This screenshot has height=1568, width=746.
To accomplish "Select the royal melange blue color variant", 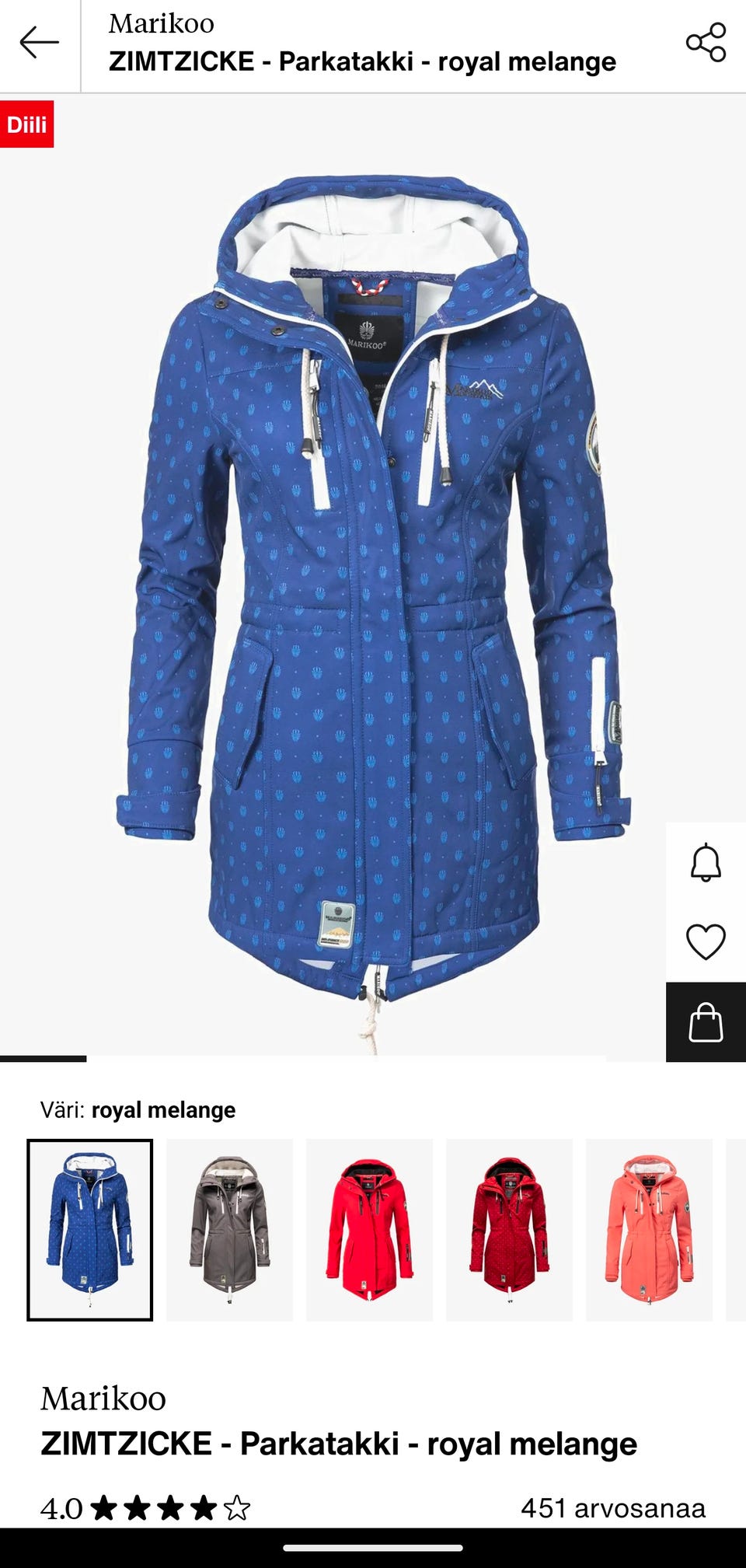I will (x=90, y=1230).
